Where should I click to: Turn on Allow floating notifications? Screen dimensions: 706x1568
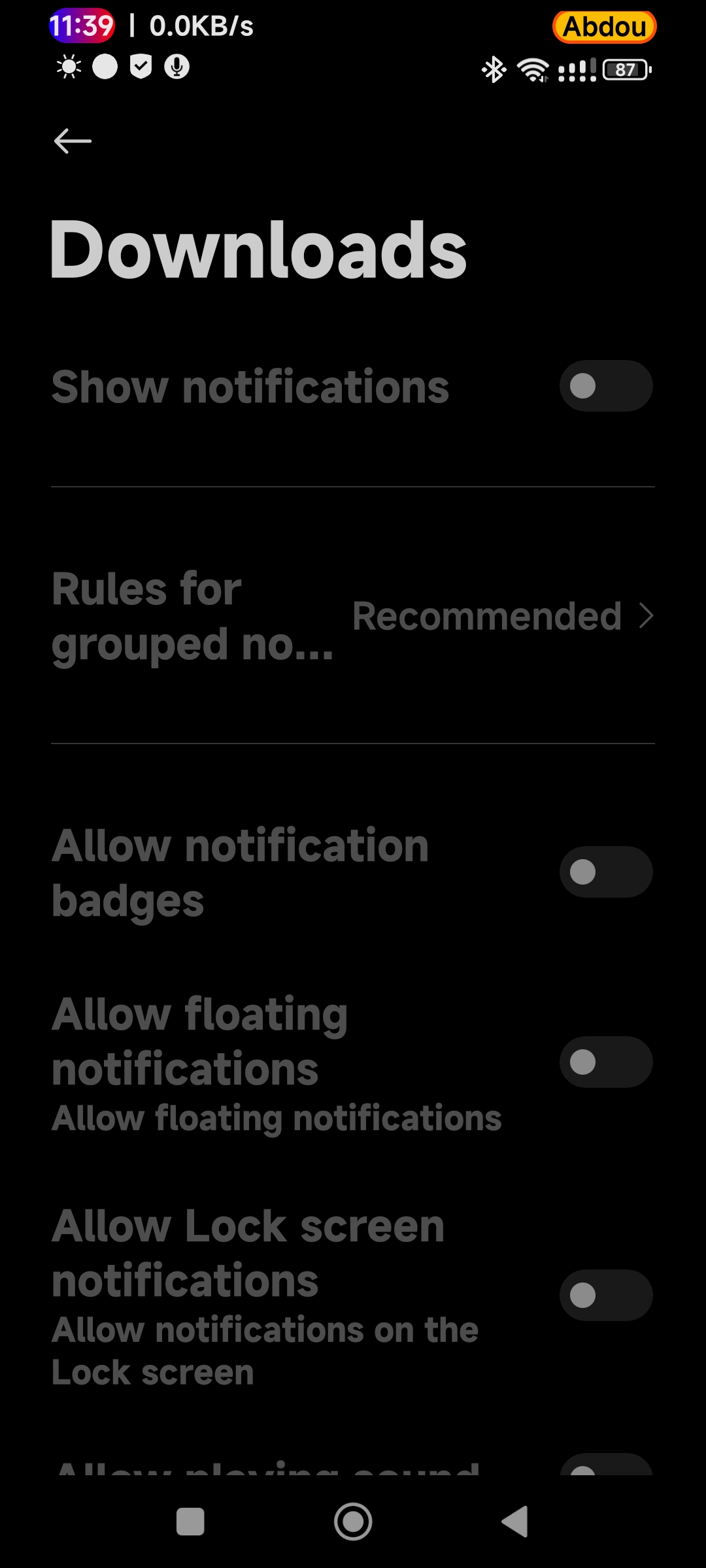(606, 1062)
